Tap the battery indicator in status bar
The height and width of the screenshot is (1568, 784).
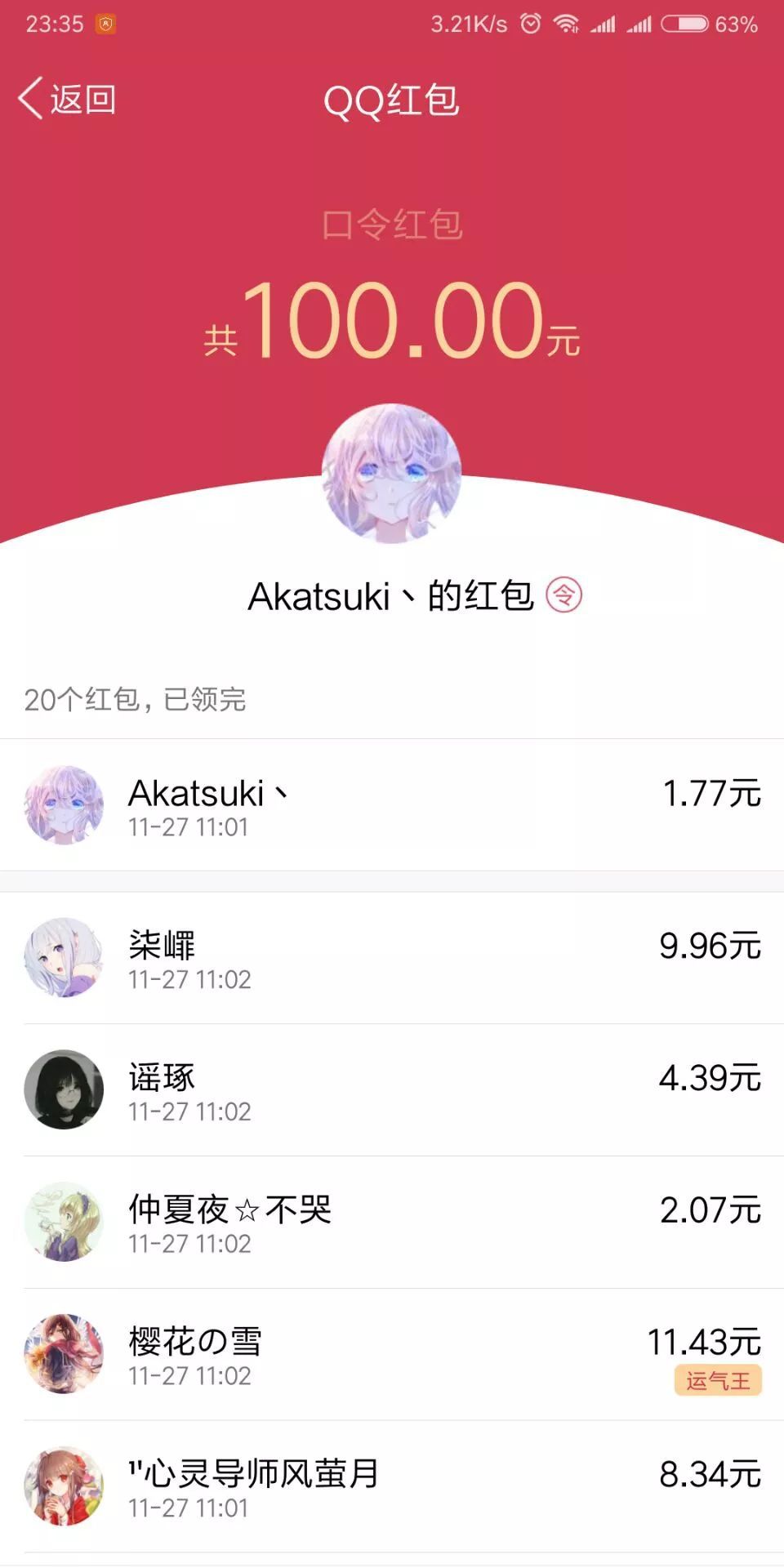[x=684, y=24]
